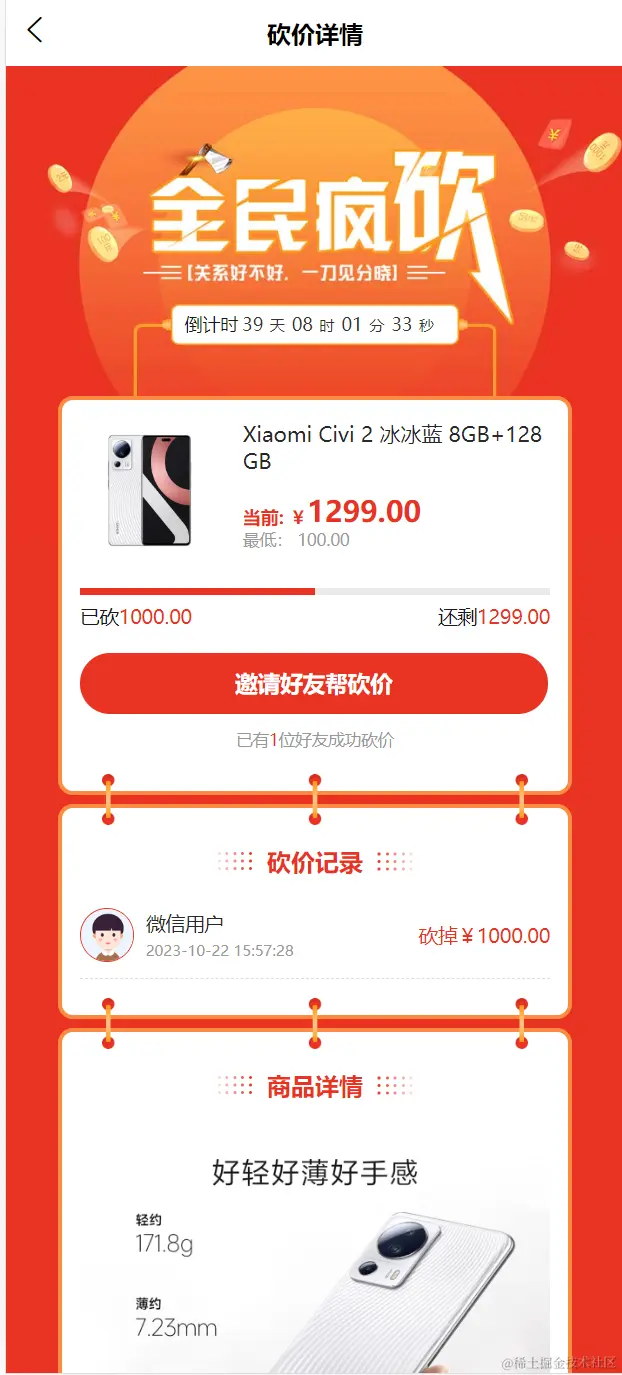Go back from the 砍价详情 page
622x1375 pixels.
pos(35,31)
